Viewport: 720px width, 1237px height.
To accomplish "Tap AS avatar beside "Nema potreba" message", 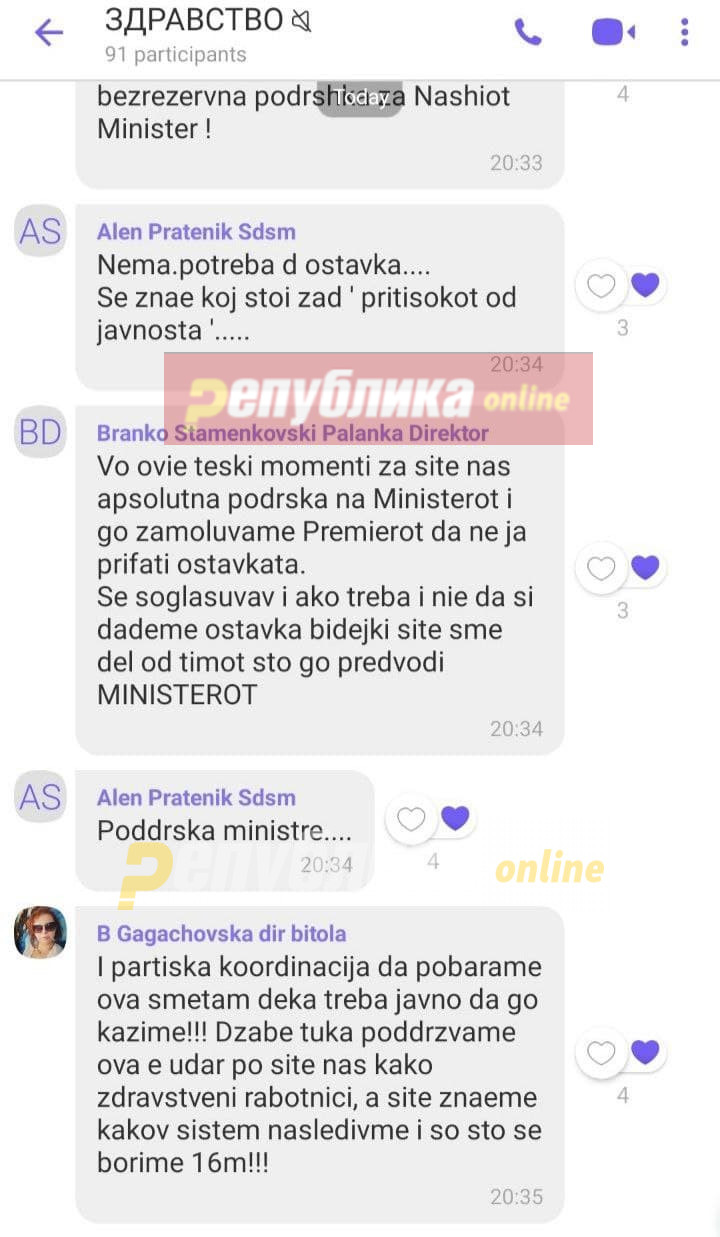I will (x=40, y=232).
